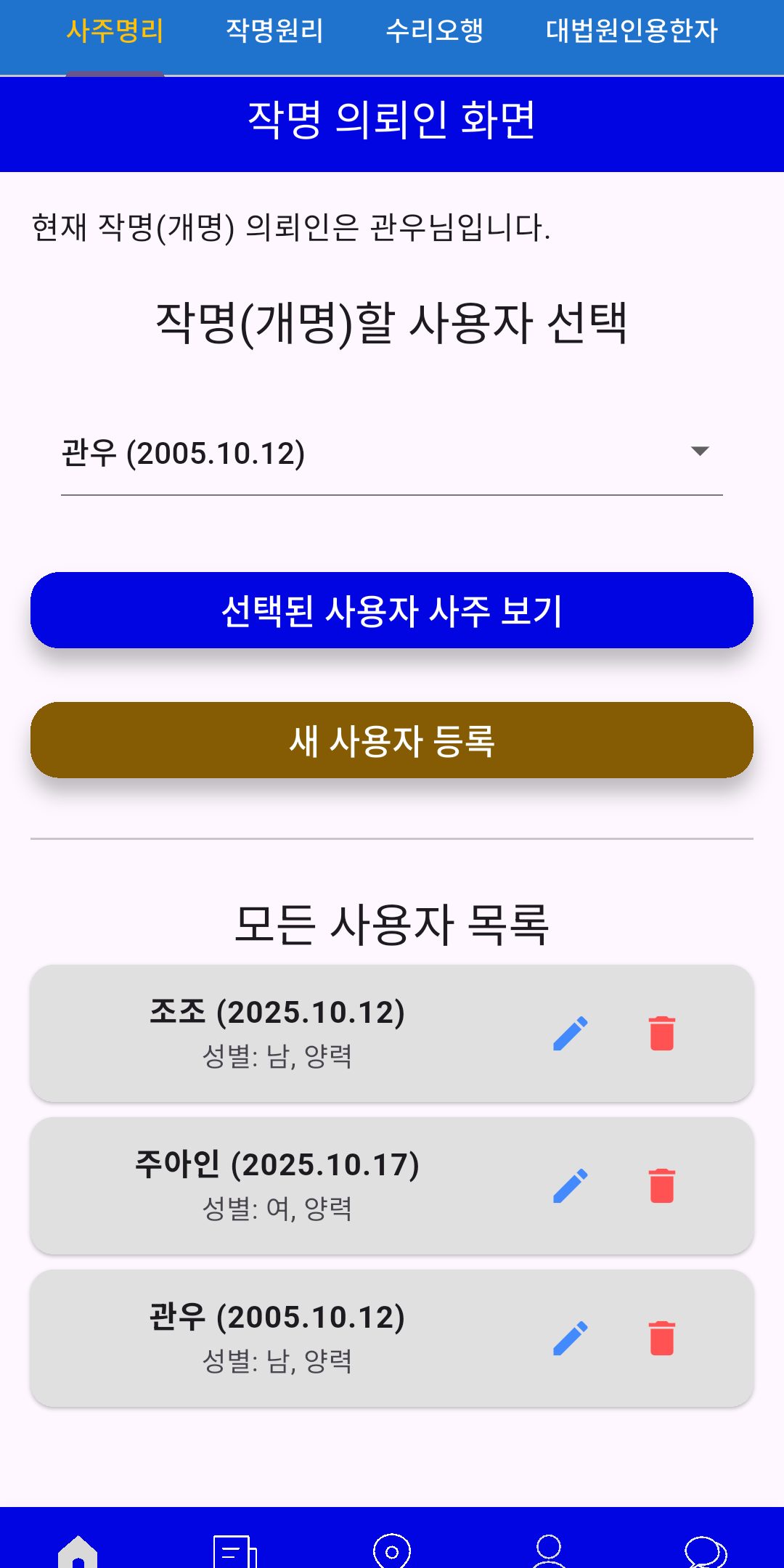The width and height of the screenshot is (784, 1568).
Task: Edit the 조조 (2025.10.12) user entry
Action: click(x=571, y=1034)
